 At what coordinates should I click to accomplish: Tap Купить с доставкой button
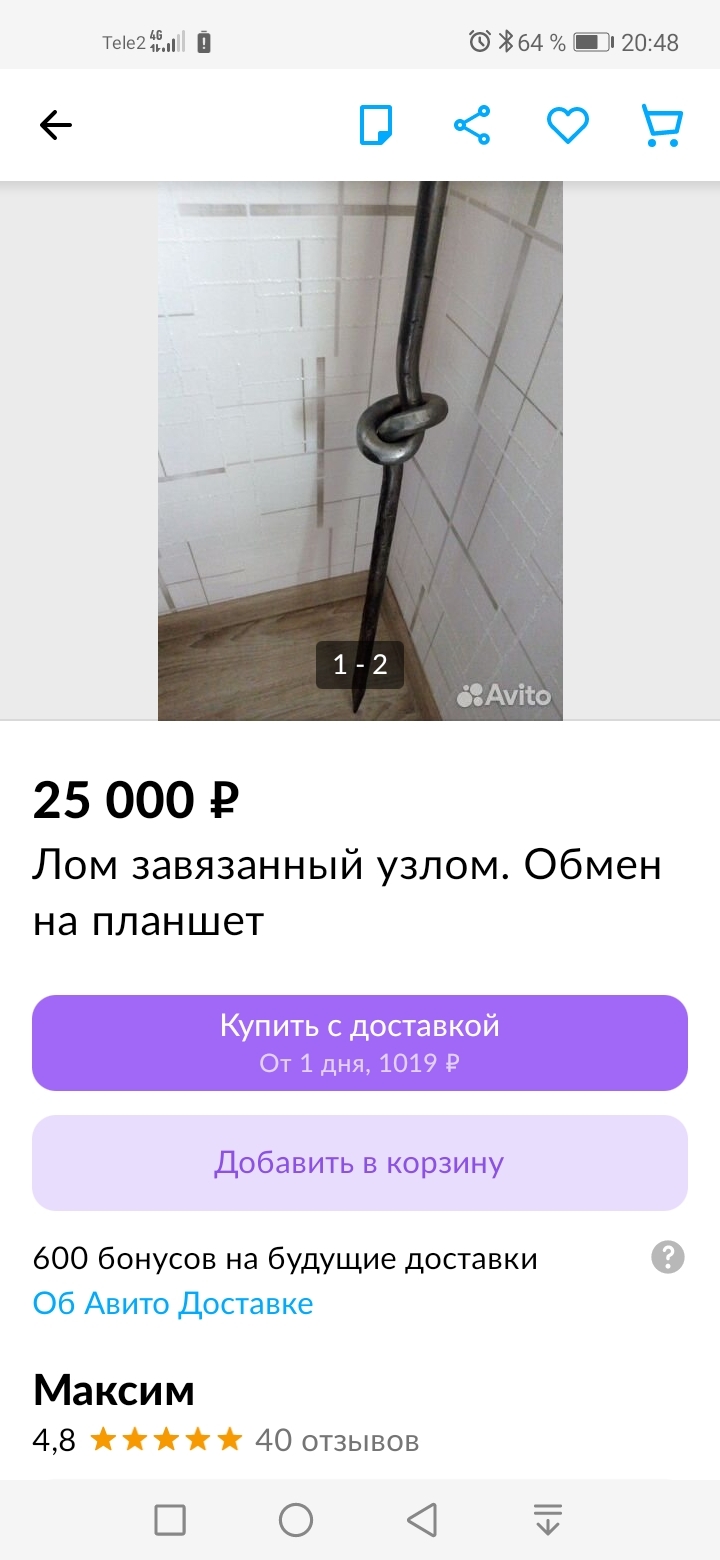[360, 1042]
